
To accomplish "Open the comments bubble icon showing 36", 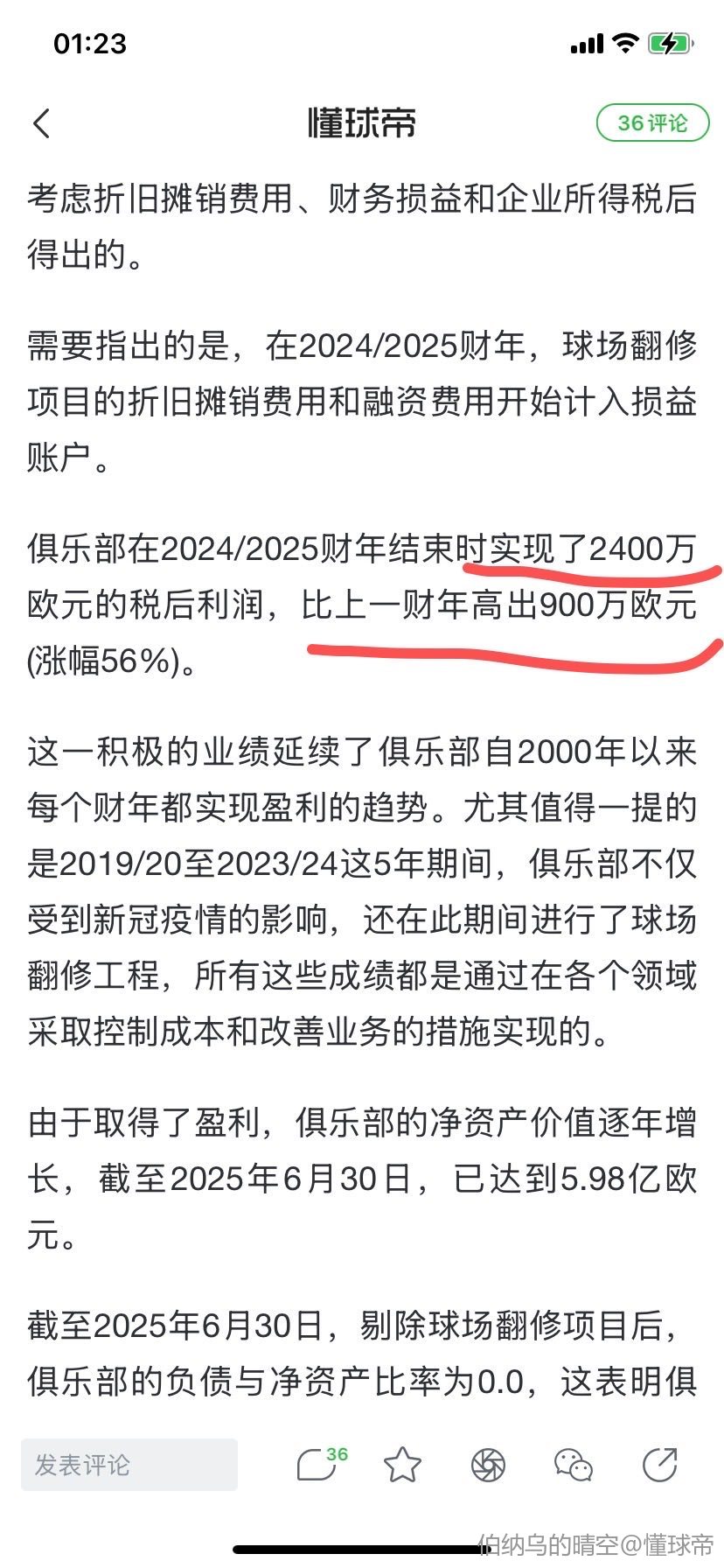I will (321, 1464).
